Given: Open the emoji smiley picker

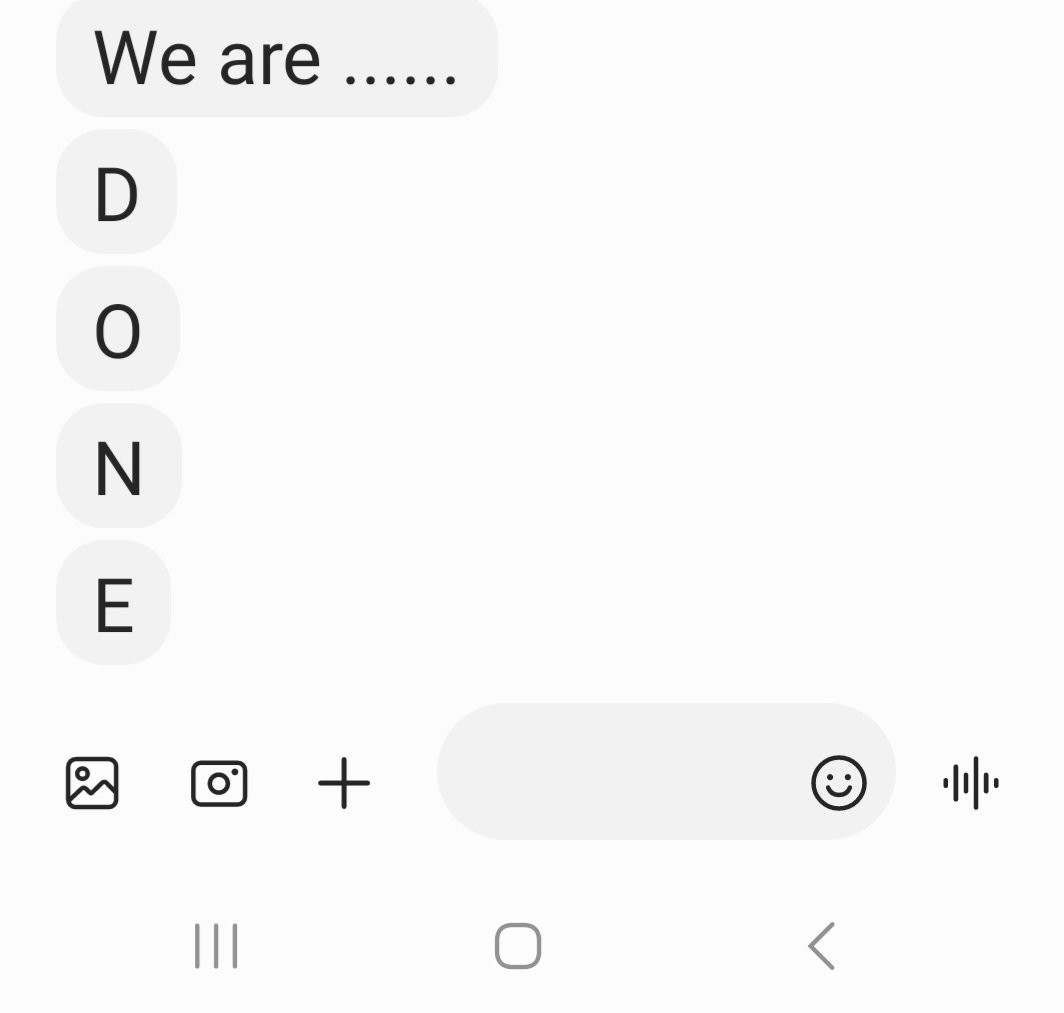Looking at the screenshot, I should (838, 783).
